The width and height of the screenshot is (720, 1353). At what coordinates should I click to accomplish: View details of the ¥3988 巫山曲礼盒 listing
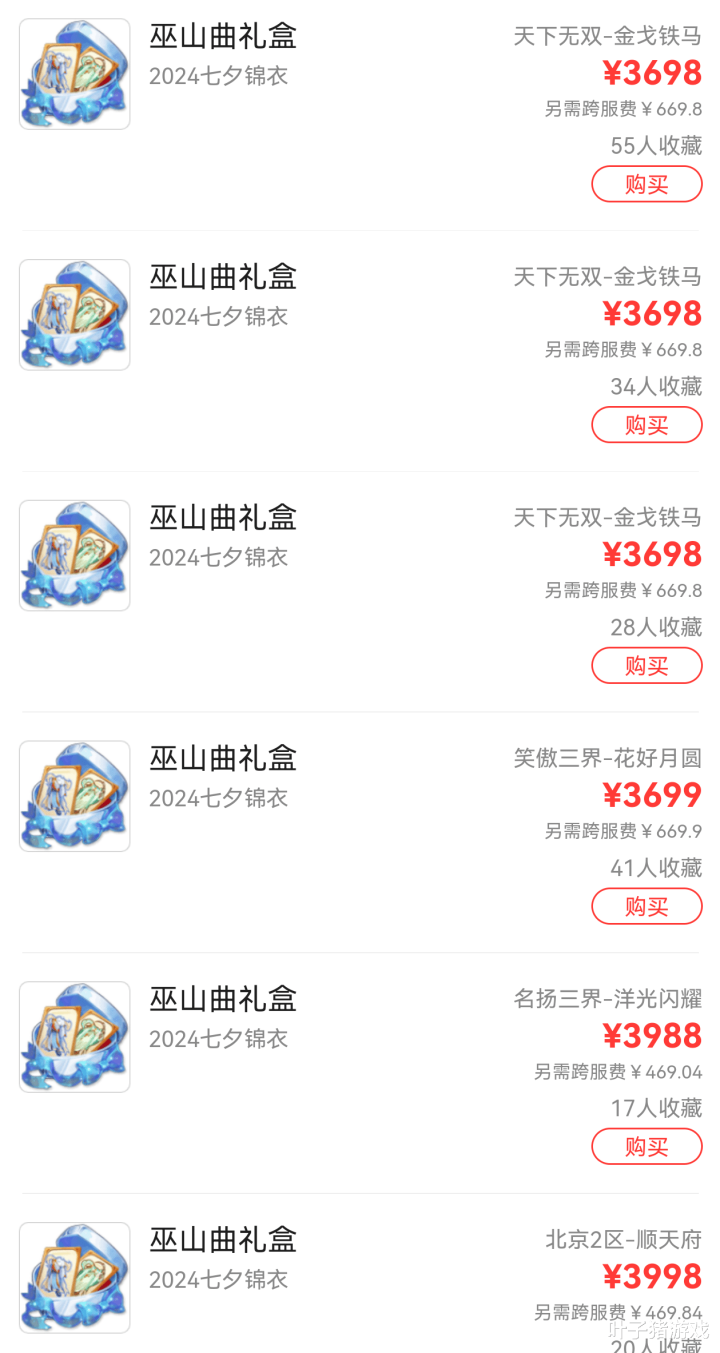pos(223,999)
